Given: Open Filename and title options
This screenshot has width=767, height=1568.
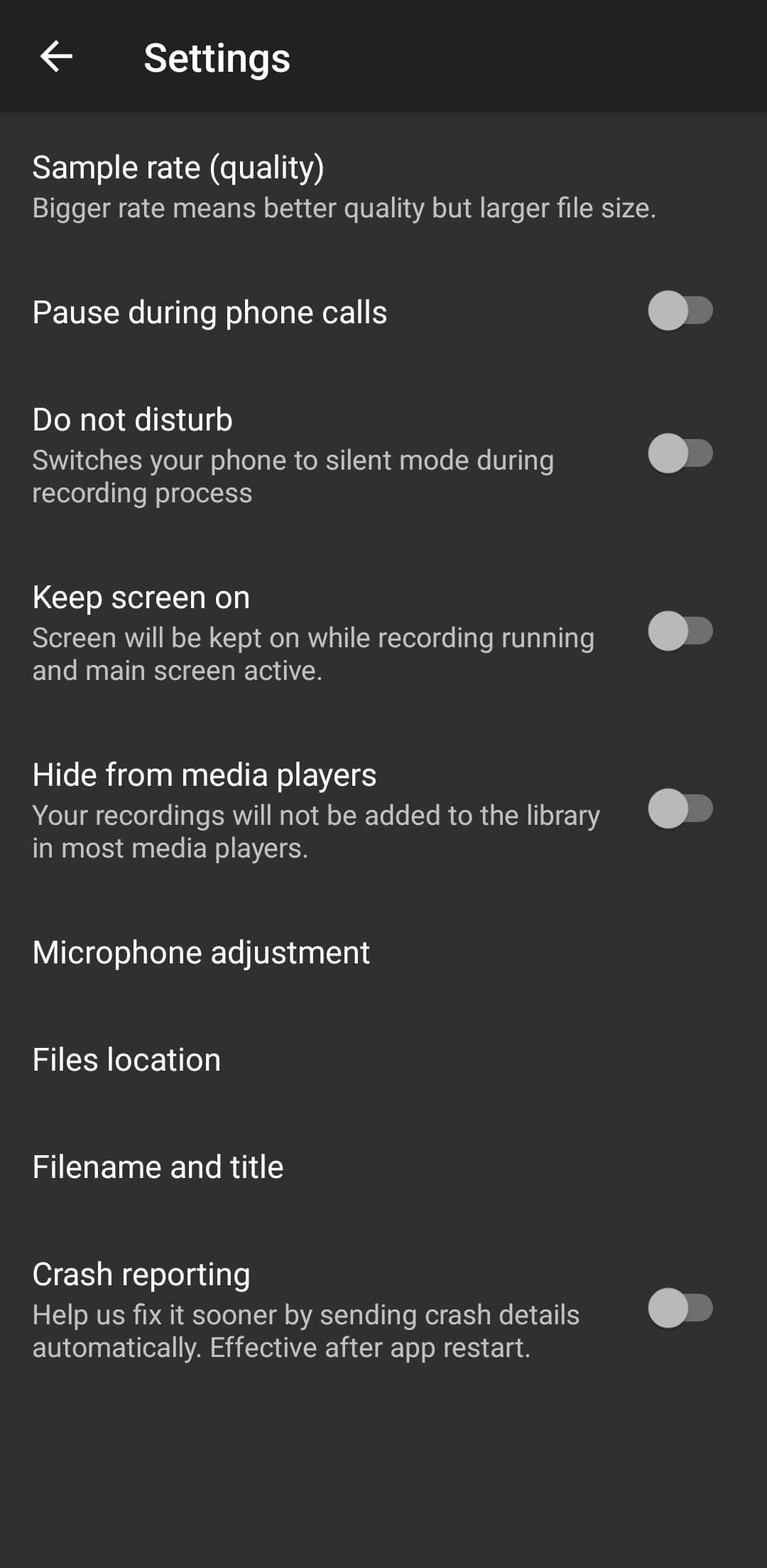Looking at the screenshot, I should [157, 1167].
